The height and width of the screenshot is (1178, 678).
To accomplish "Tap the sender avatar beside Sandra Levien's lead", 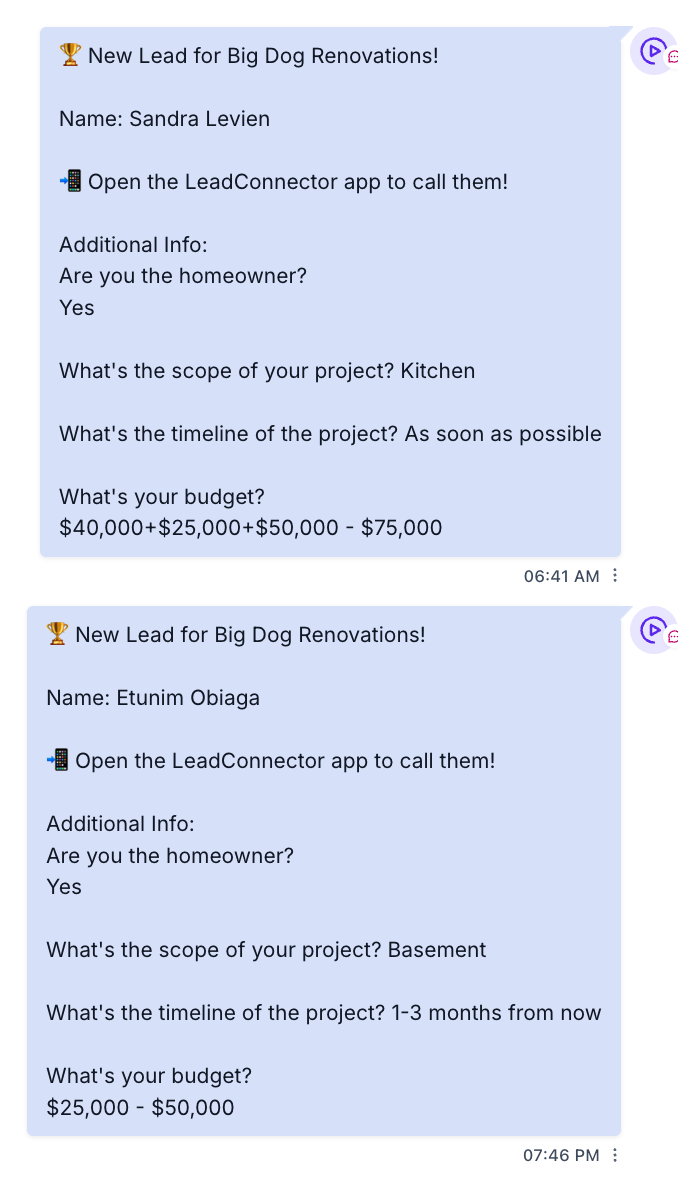I will pyautogui.click(x=653, y=51).
